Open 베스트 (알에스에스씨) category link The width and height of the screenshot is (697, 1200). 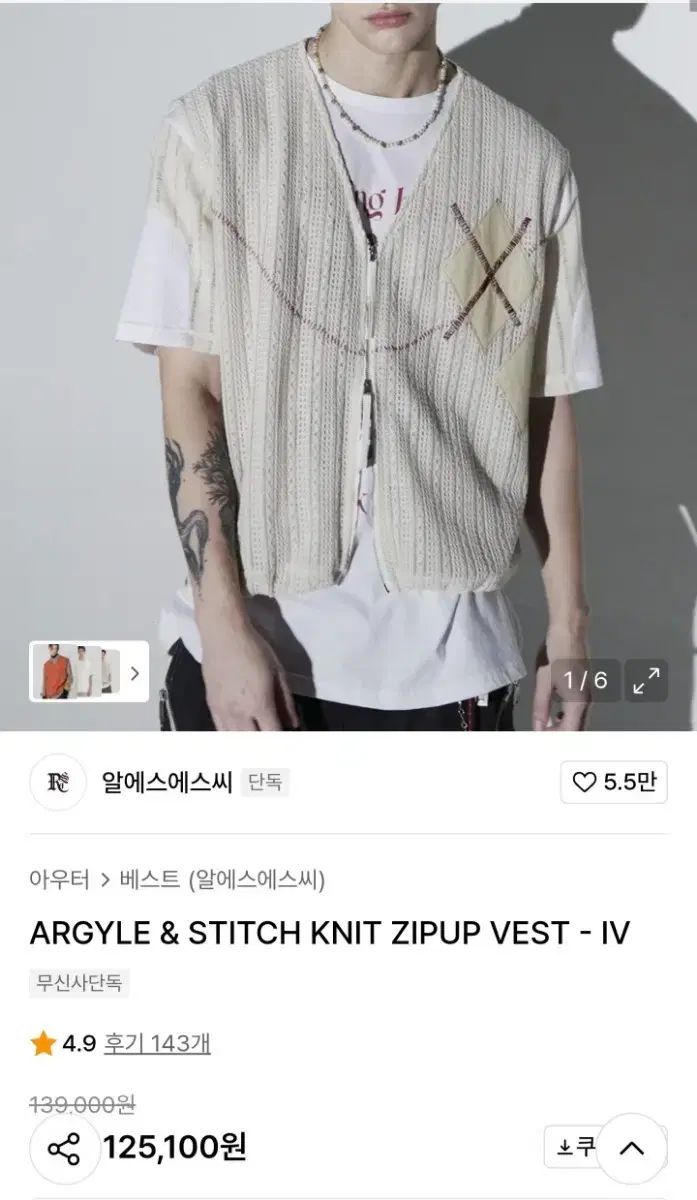pos(222,880)
